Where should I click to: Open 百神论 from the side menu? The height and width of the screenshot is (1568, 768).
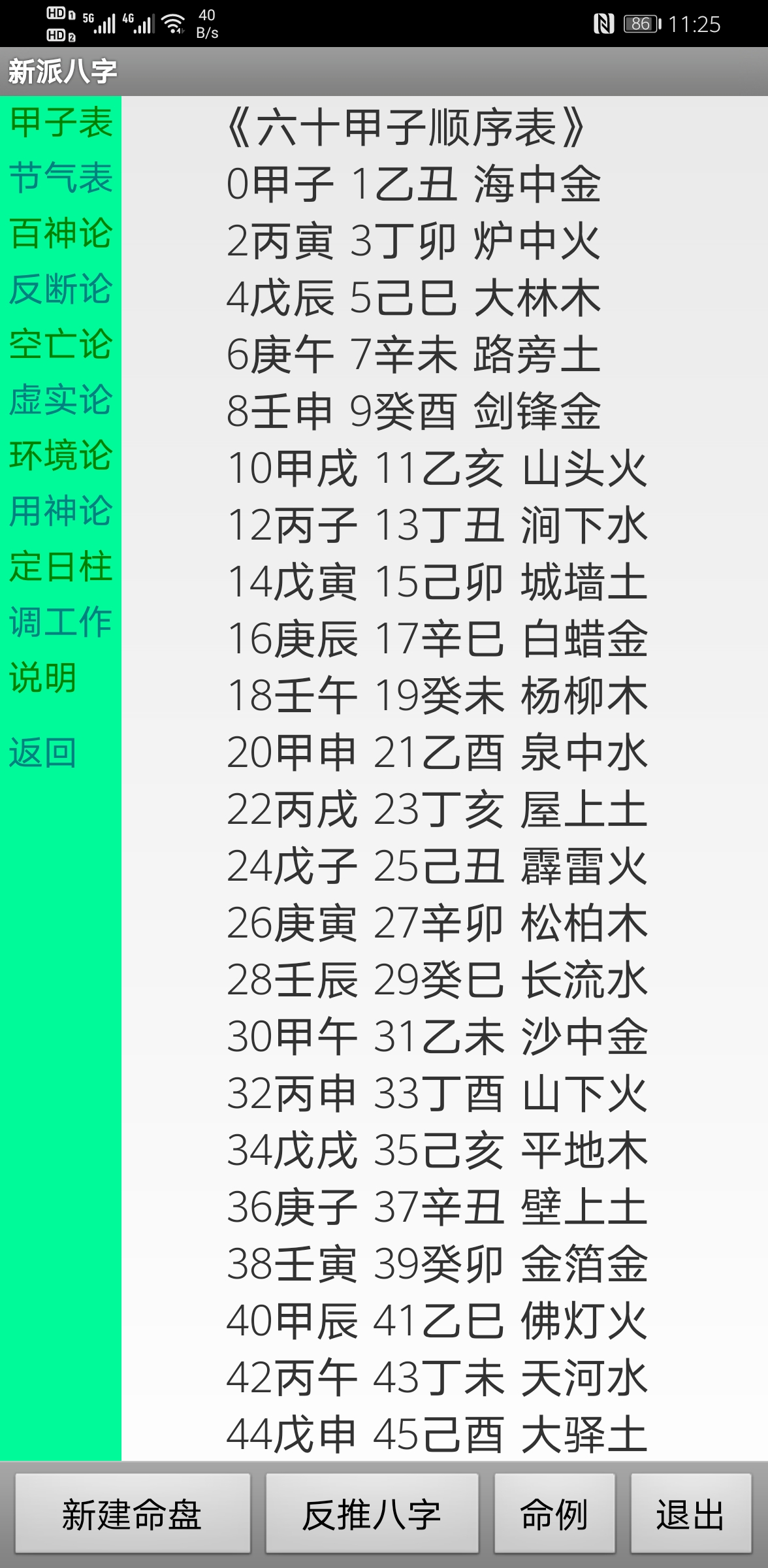coord(61,234)
